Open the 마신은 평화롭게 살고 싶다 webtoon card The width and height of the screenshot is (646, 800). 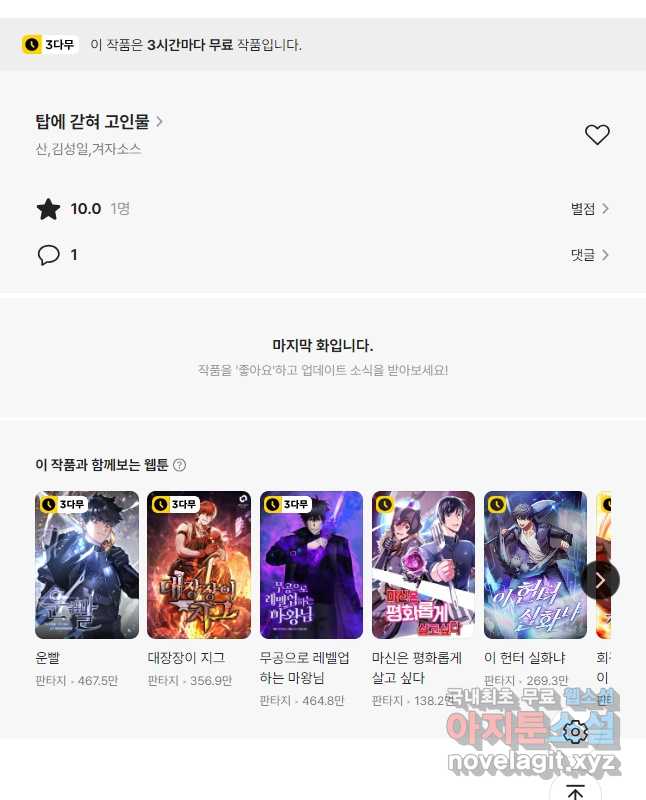coord(423,565)
